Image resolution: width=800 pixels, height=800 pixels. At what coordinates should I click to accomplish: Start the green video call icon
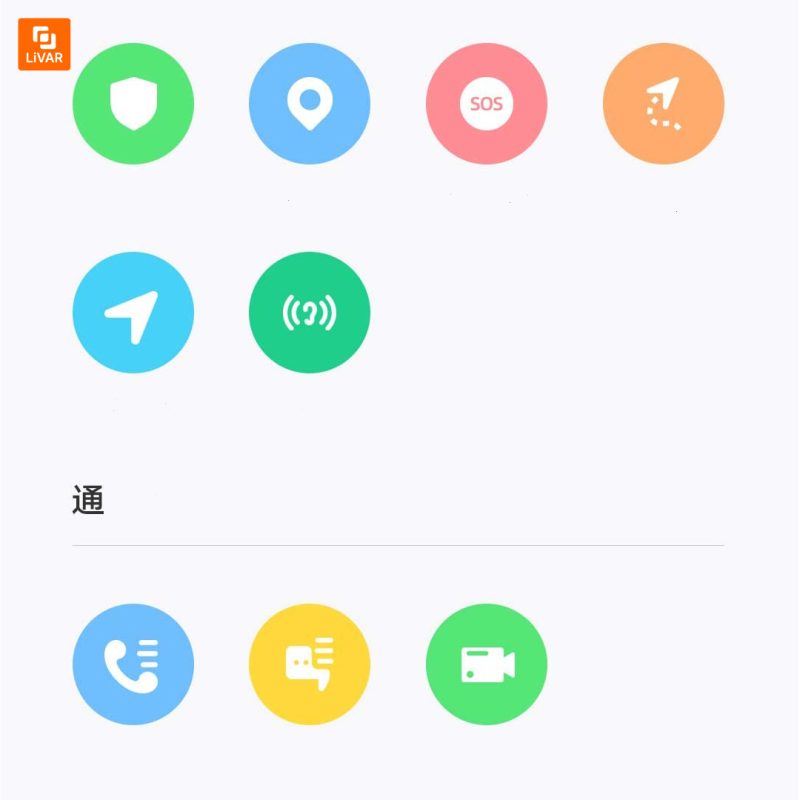point(486,664)
